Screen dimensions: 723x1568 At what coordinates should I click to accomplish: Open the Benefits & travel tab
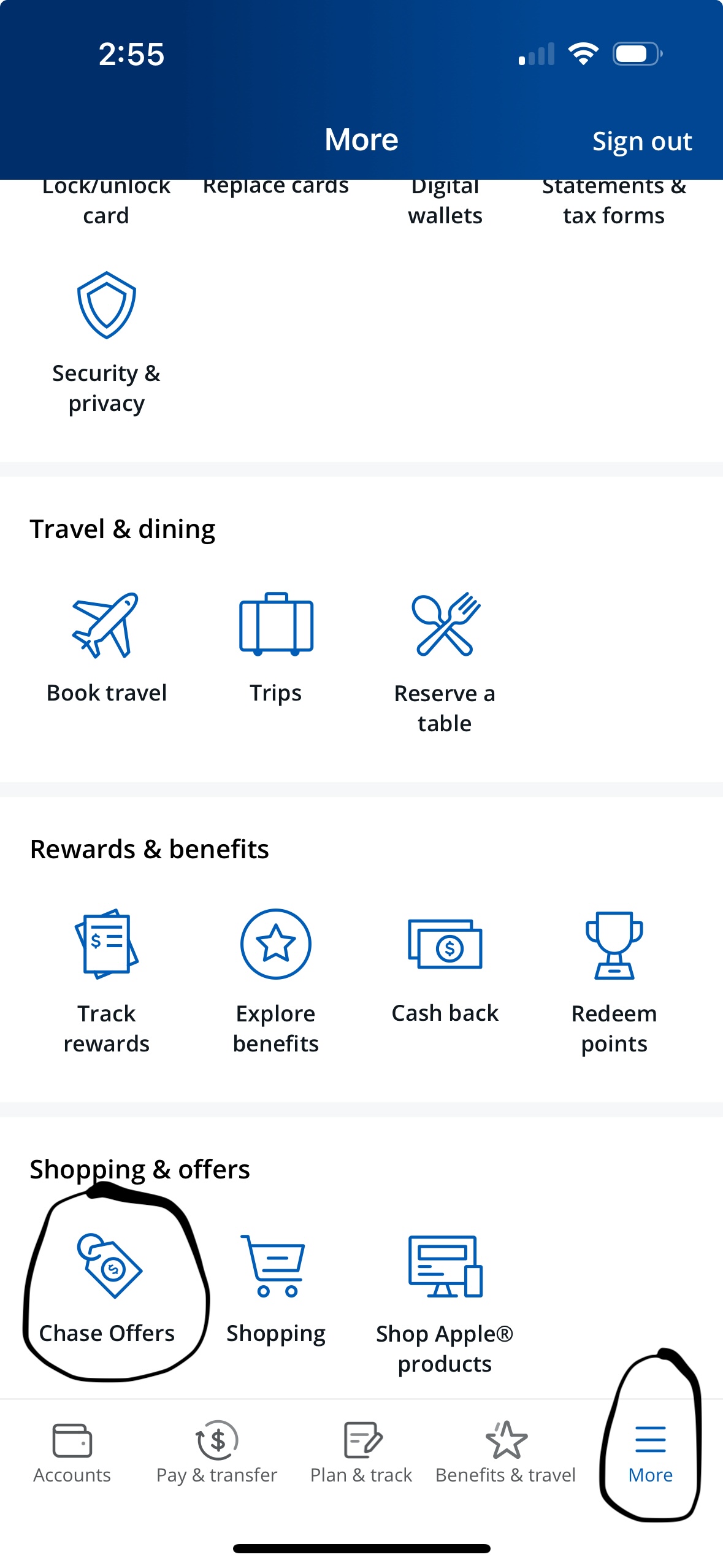pyautogui.click(x=506, y=1453)
